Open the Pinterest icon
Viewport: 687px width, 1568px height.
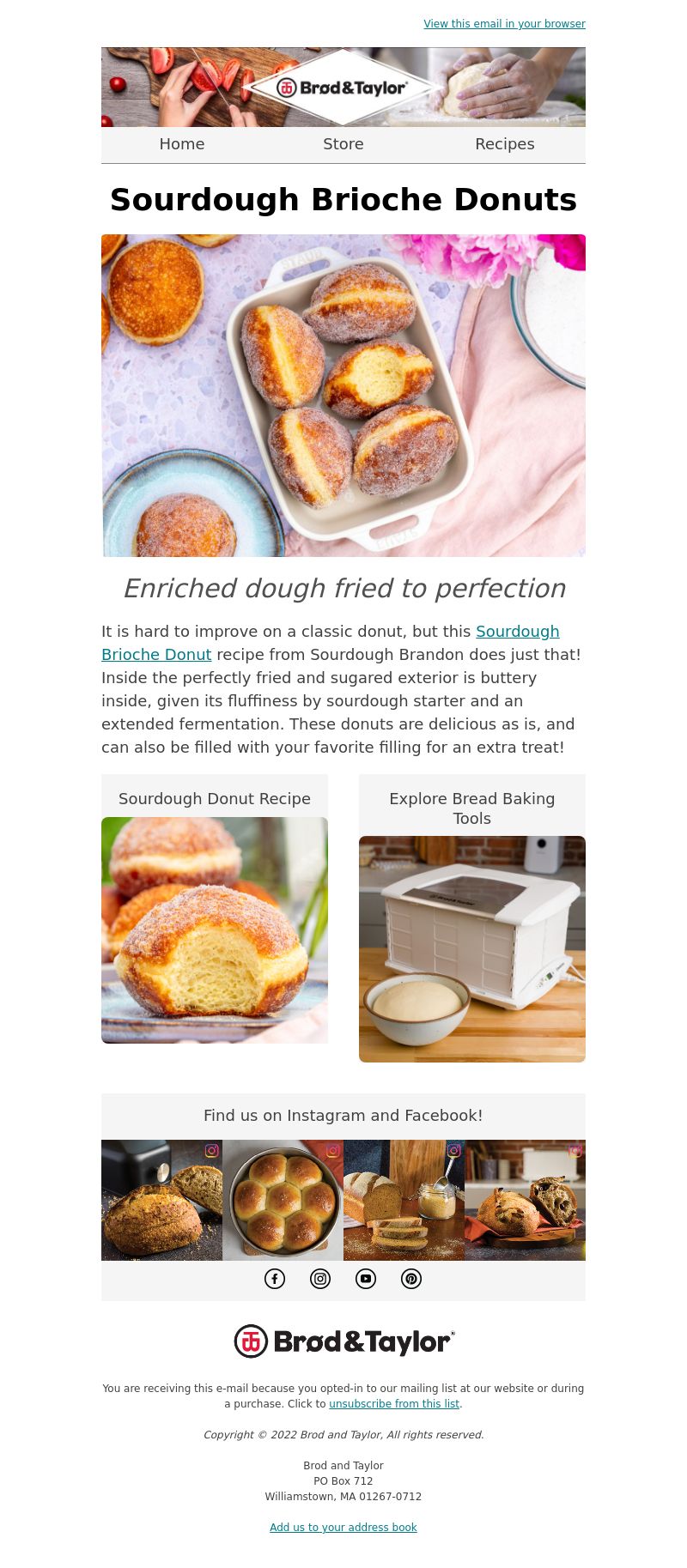411,1279
